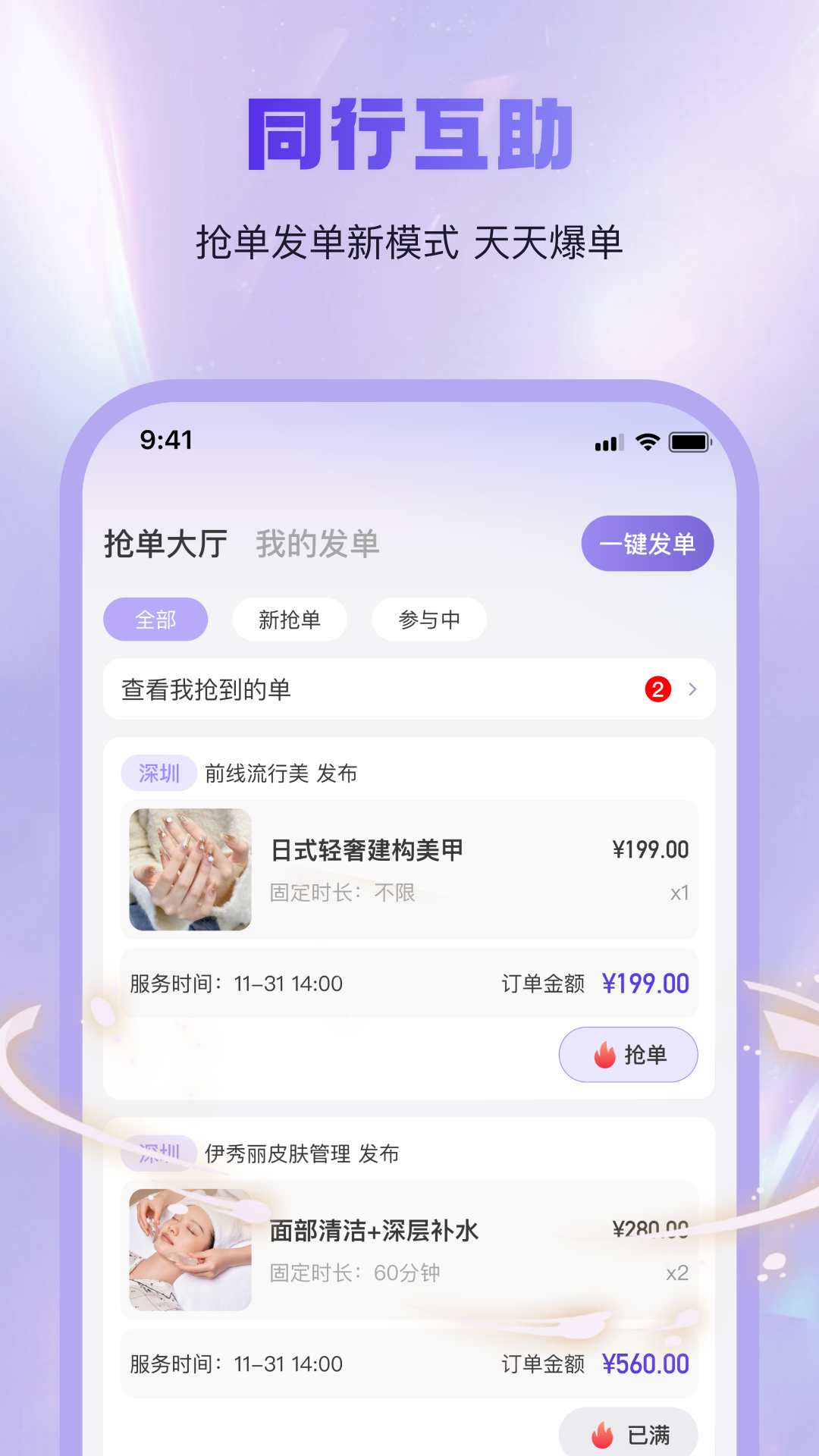
Task: Expand 查看我抢到的单 via its chevron
Action: (x=692, y=689)
